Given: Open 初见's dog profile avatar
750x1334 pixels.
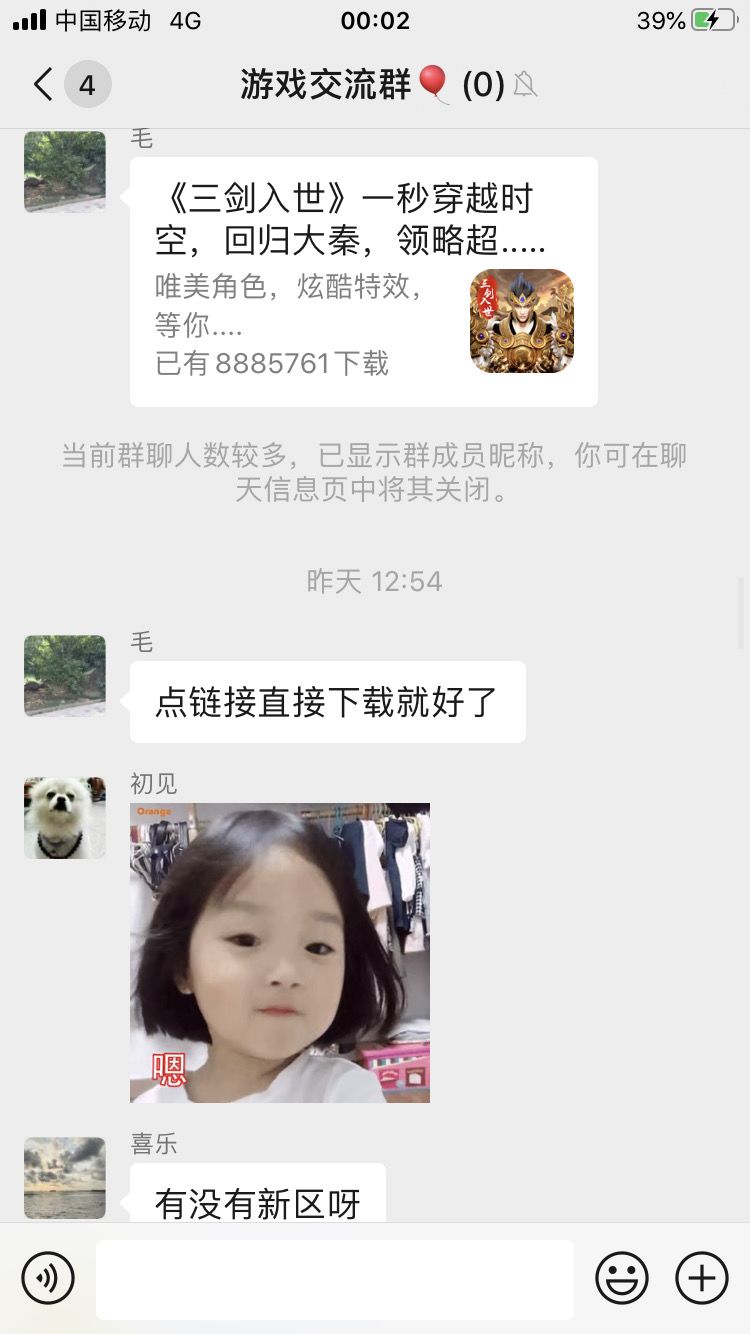Looking at the screenshot, I should (65, 817).
